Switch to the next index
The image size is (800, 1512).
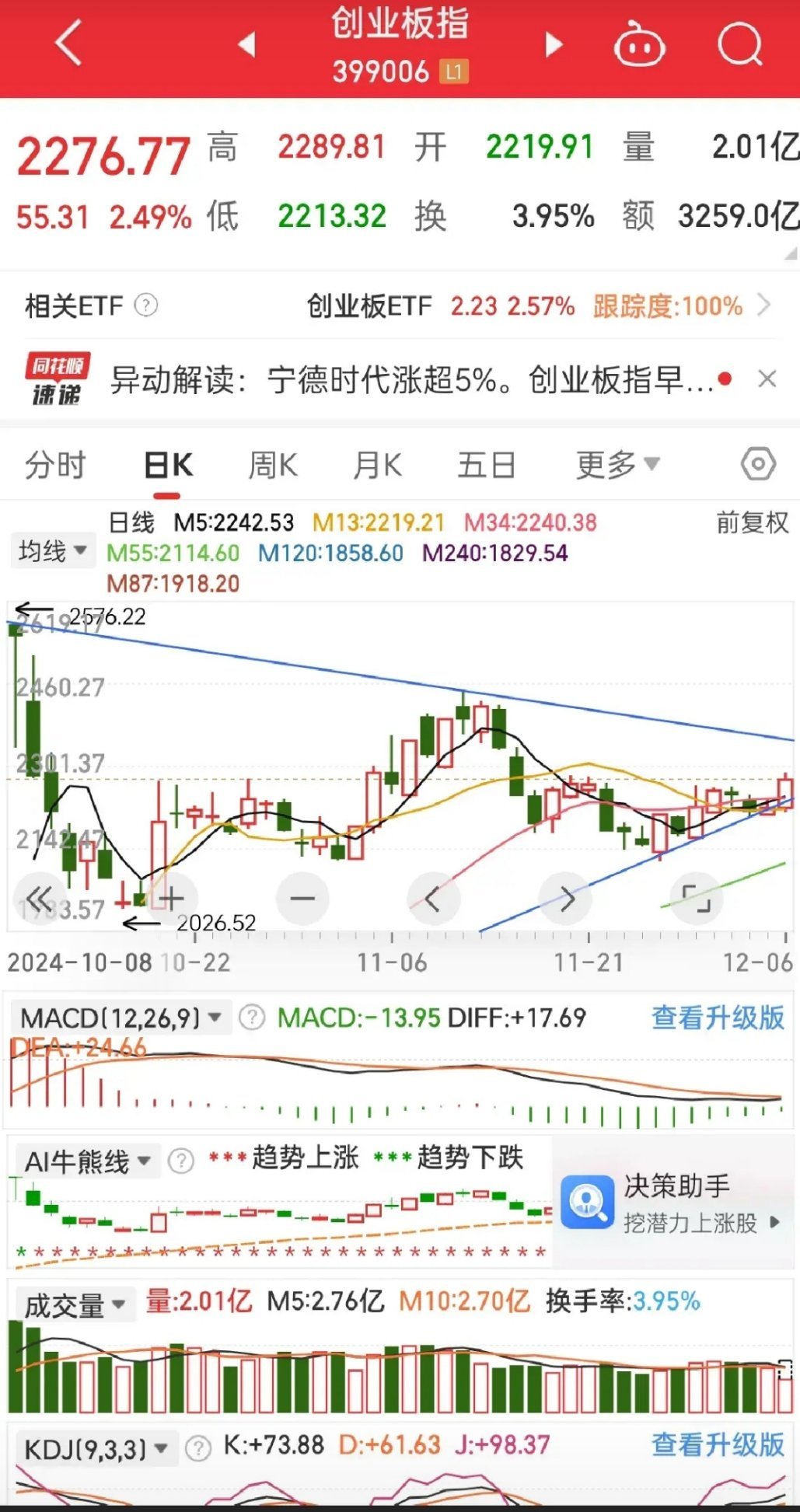[553, 44]
